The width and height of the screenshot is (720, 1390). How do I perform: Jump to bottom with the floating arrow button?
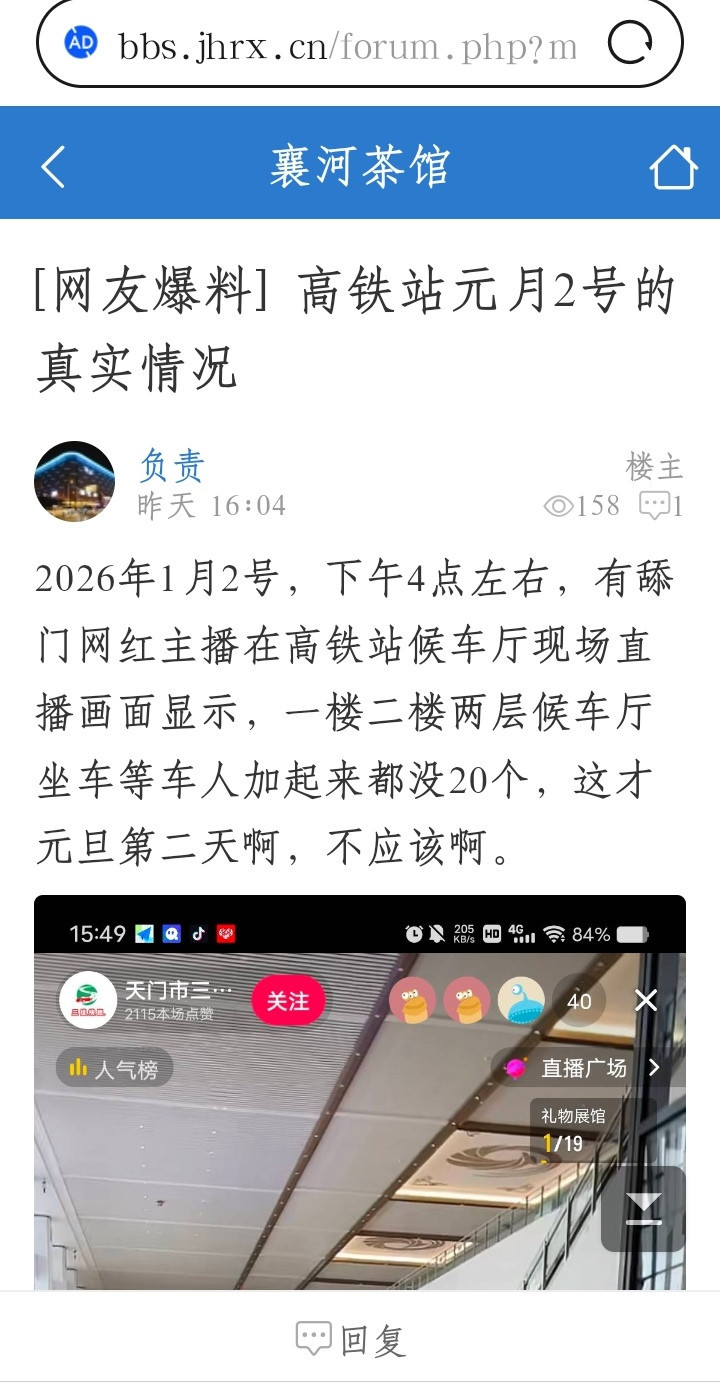pos(643,1209)
